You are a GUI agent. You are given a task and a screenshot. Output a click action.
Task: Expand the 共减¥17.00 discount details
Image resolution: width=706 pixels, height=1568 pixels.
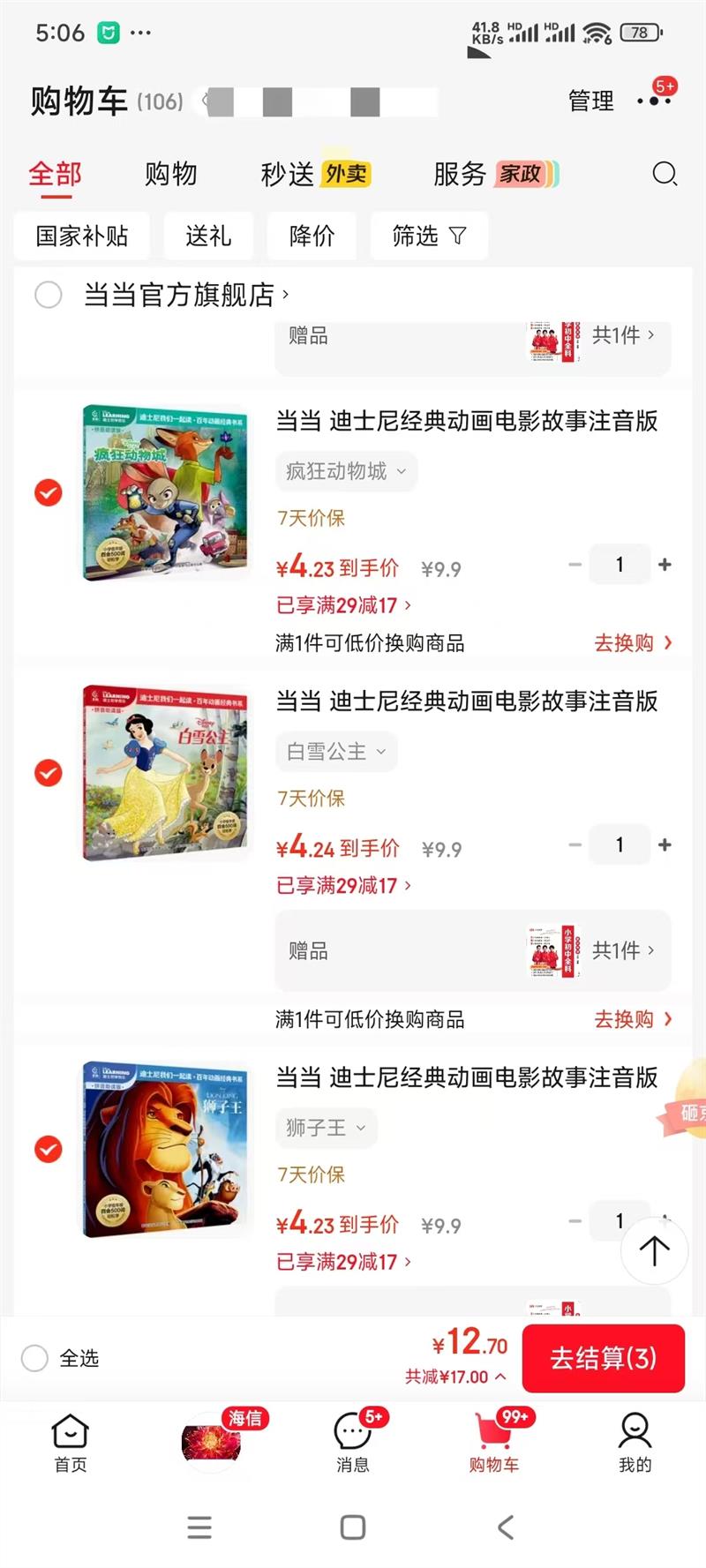(453, 1376)
